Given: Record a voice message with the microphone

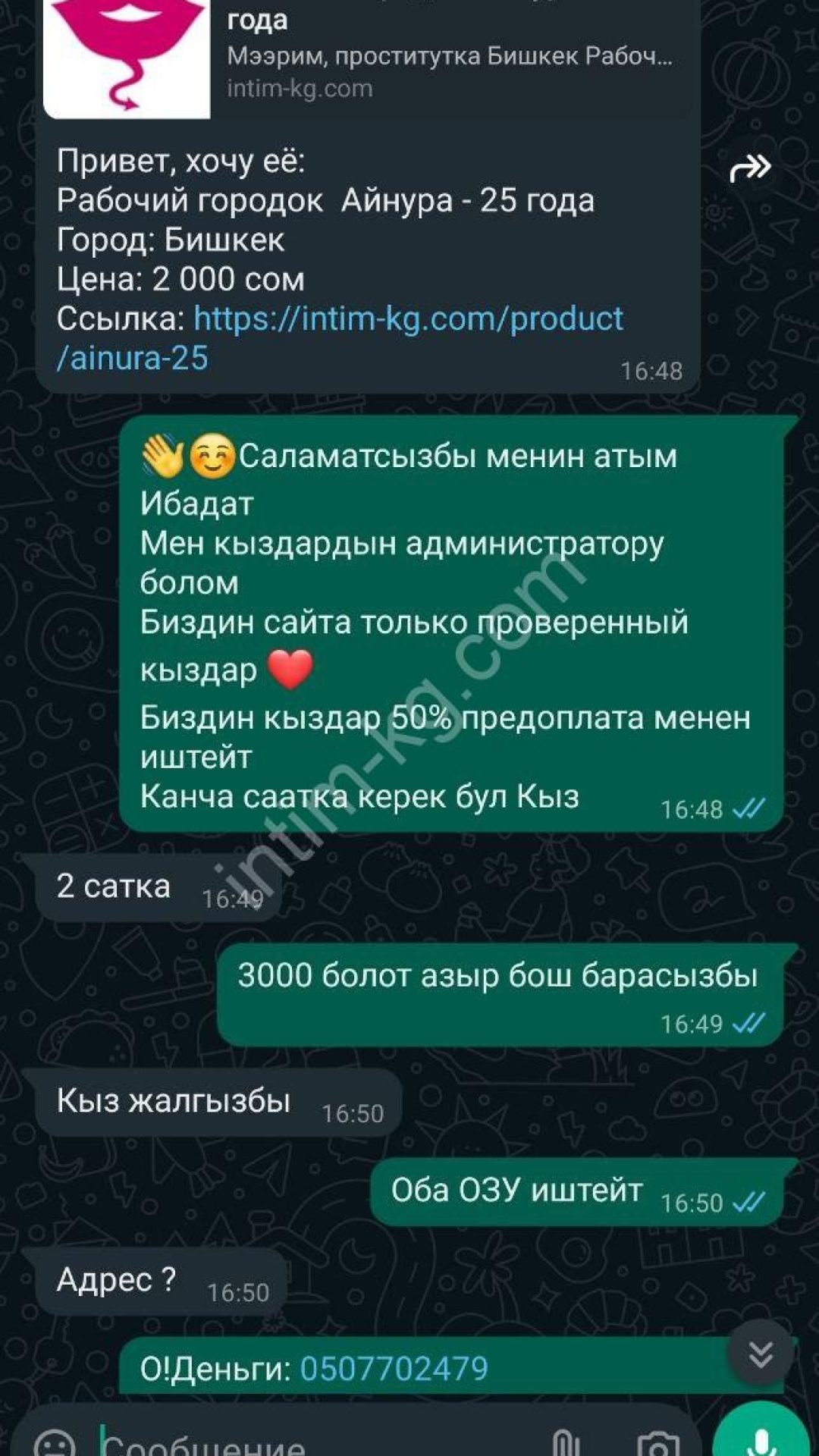Looking at the screenshot, I should click(763, 1438).
